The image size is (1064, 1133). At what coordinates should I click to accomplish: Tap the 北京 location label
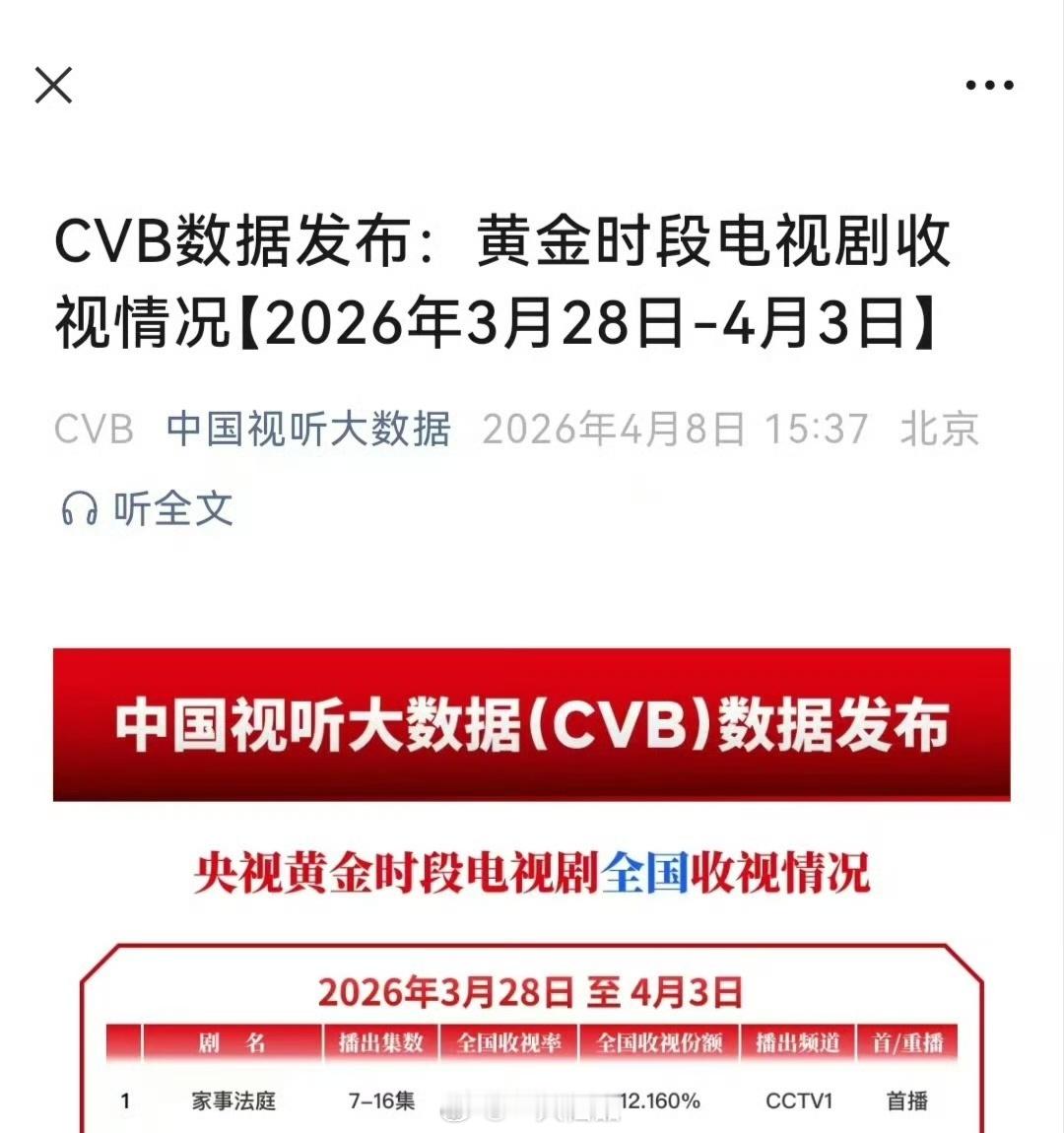936,429
